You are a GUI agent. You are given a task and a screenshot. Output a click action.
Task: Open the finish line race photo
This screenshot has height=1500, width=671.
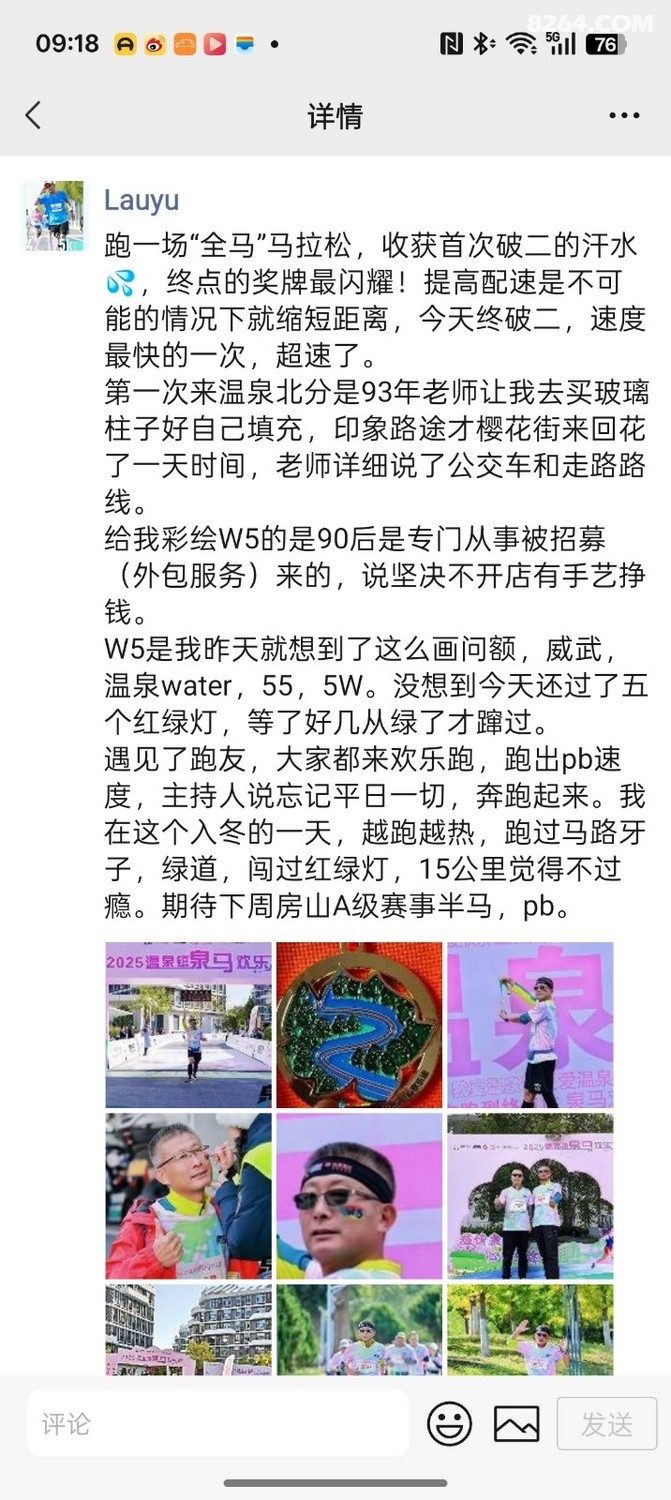[189, 1024]
